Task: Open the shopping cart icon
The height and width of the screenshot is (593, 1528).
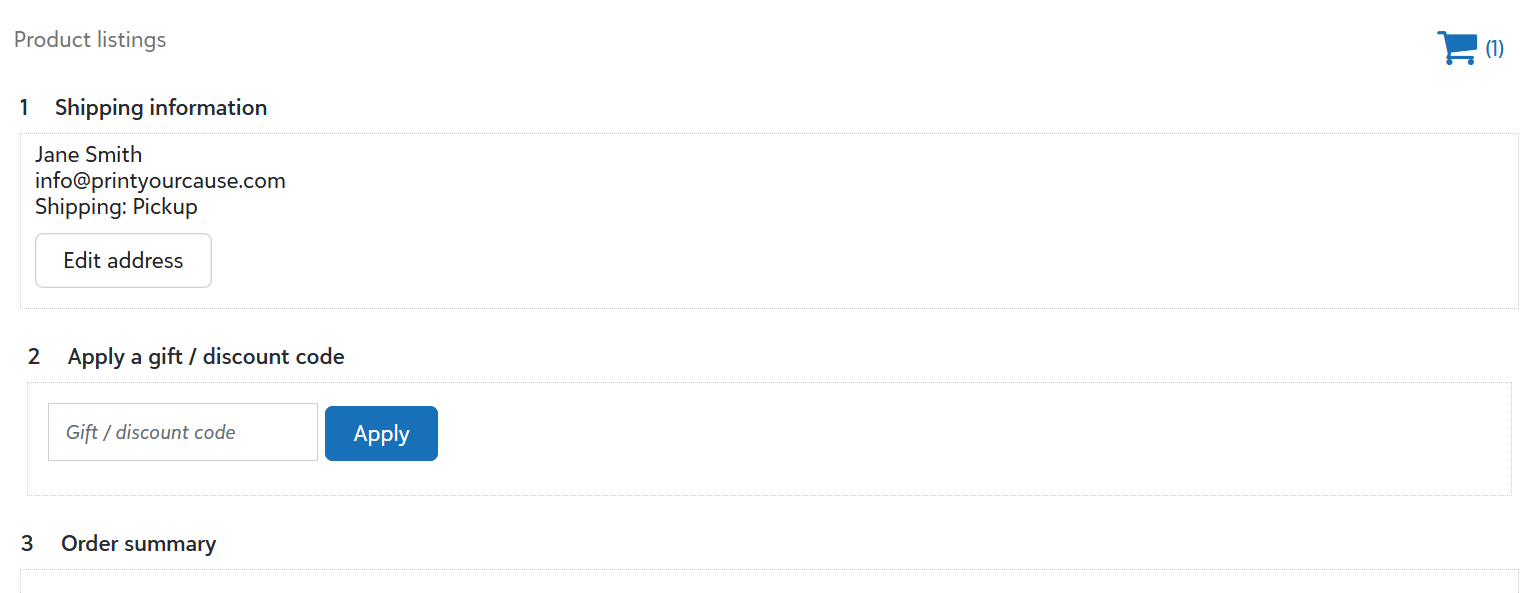Action: [1457, 48]
